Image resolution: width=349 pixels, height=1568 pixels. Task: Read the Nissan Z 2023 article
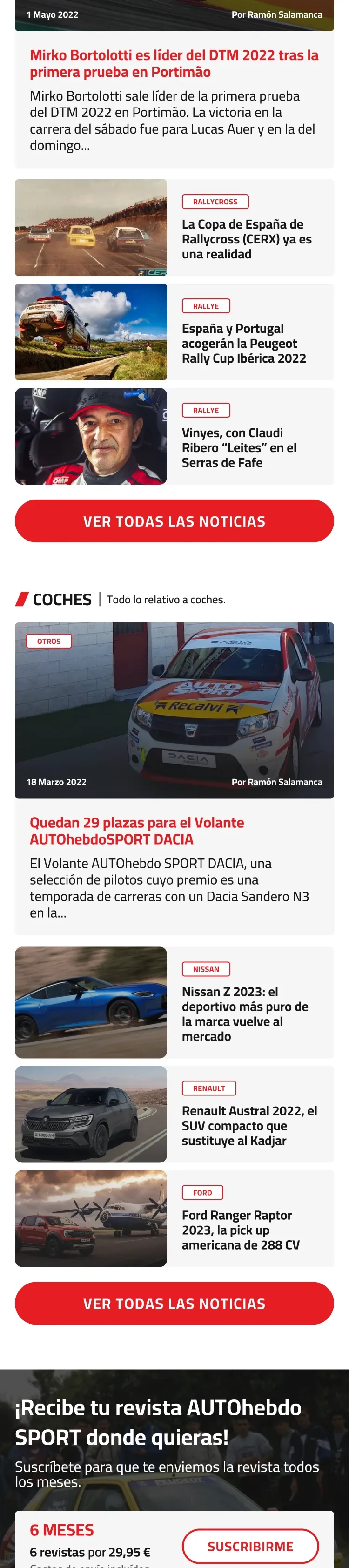(244, 1014)
